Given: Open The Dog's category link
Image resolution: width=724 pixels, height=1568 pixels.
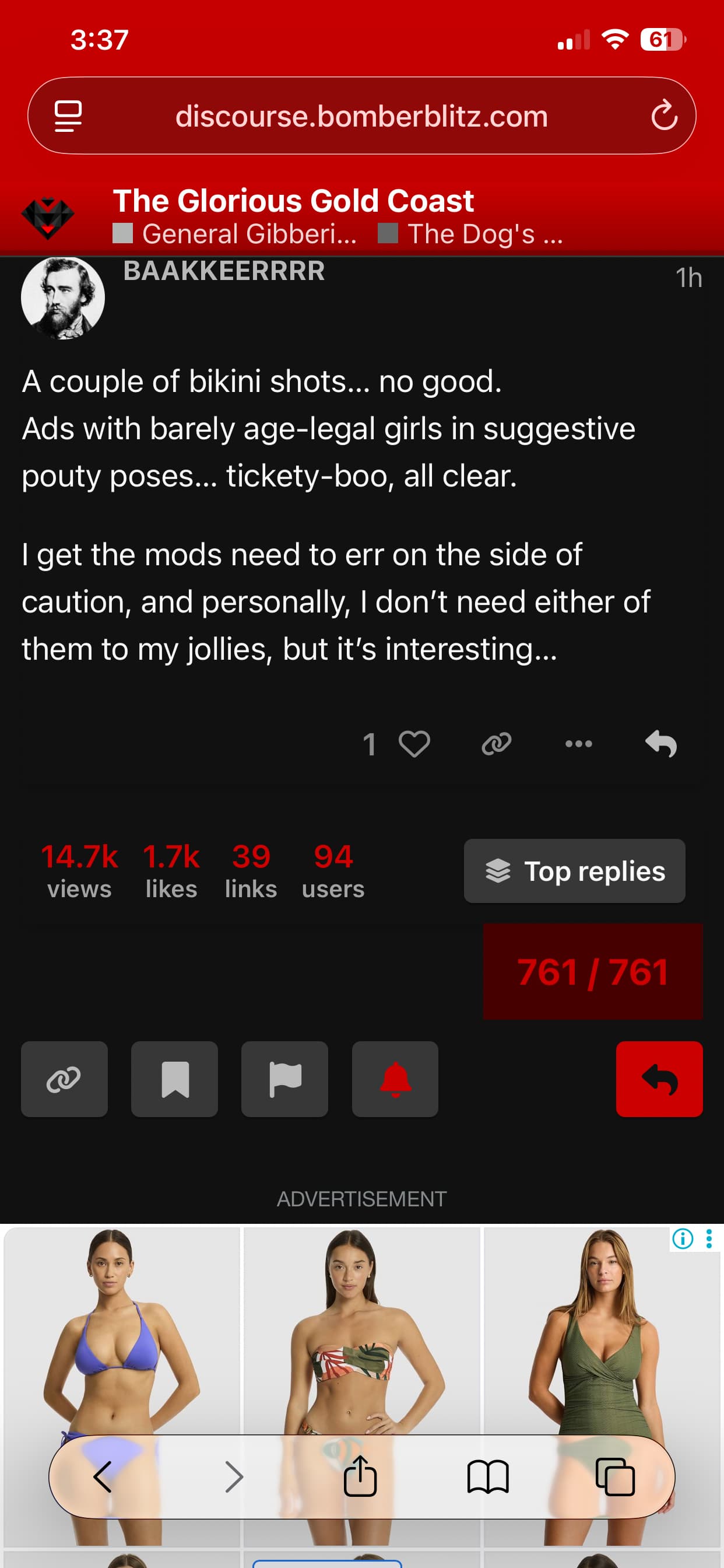Looking at the screenshot, I should pyautogui.click(x=471, y=234).
